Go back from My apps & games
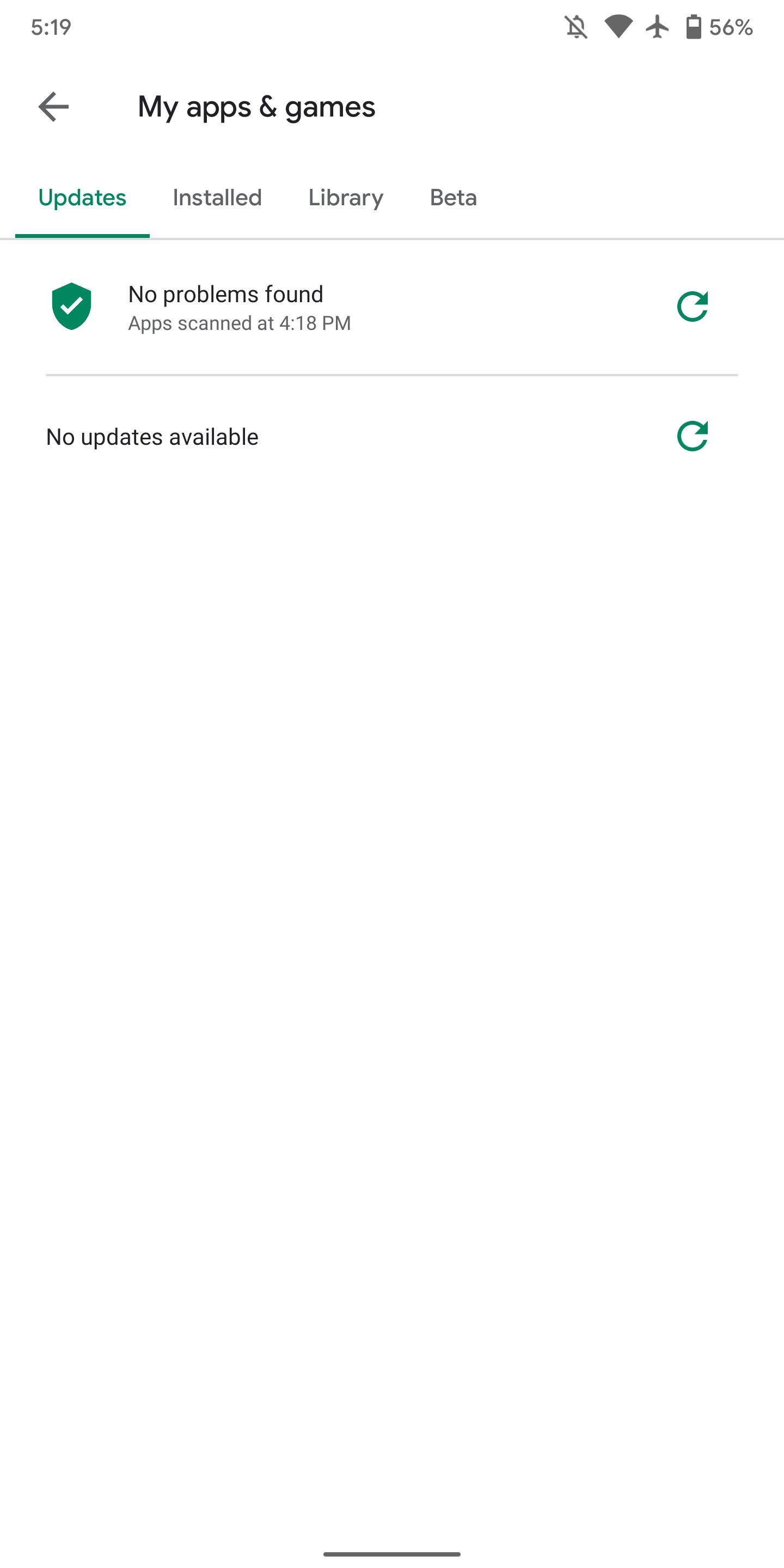 coord(53,107)
